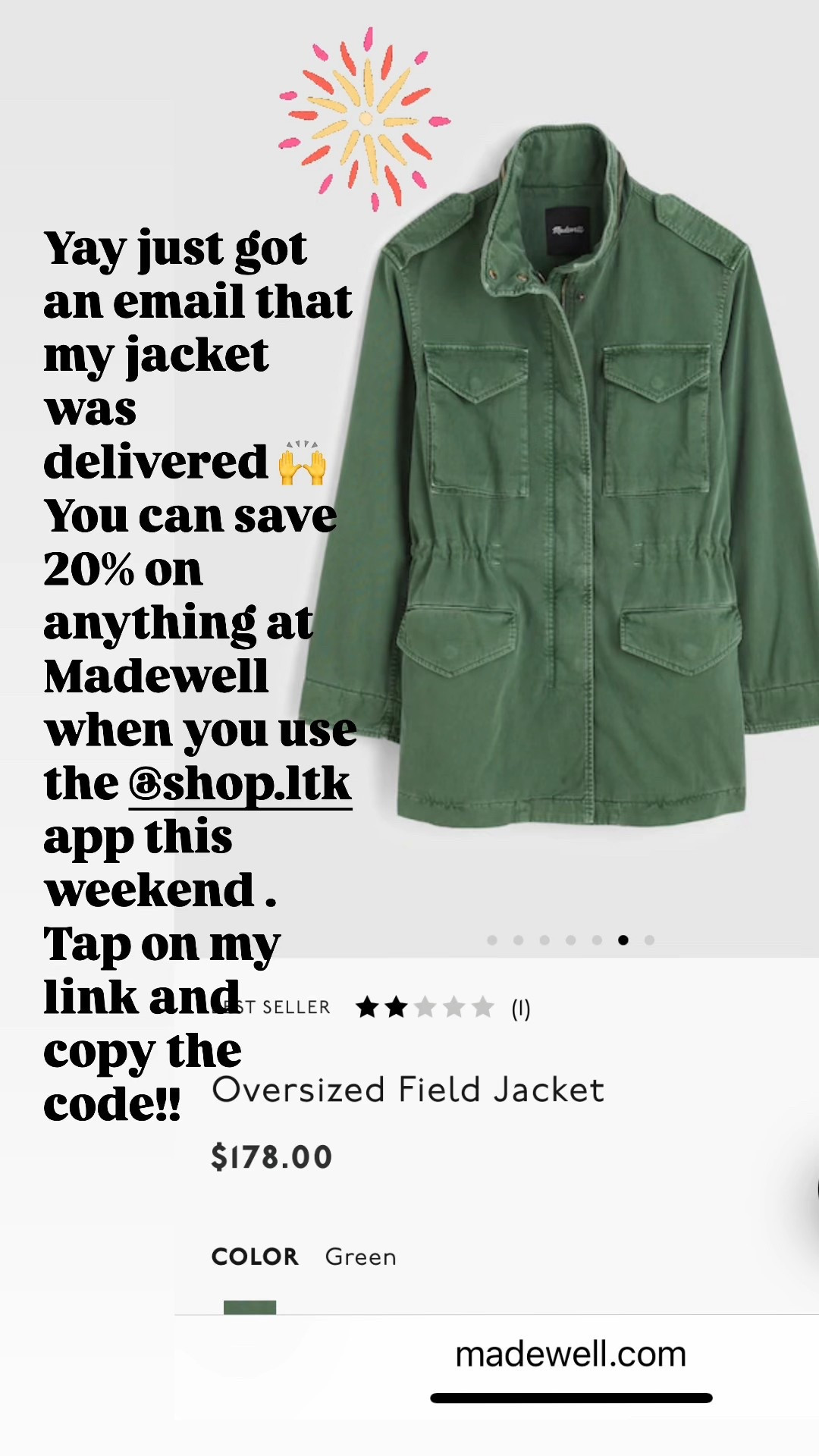Click the fourth gray rating star
Screen dimensions: 819x1456
[455, 1006]
